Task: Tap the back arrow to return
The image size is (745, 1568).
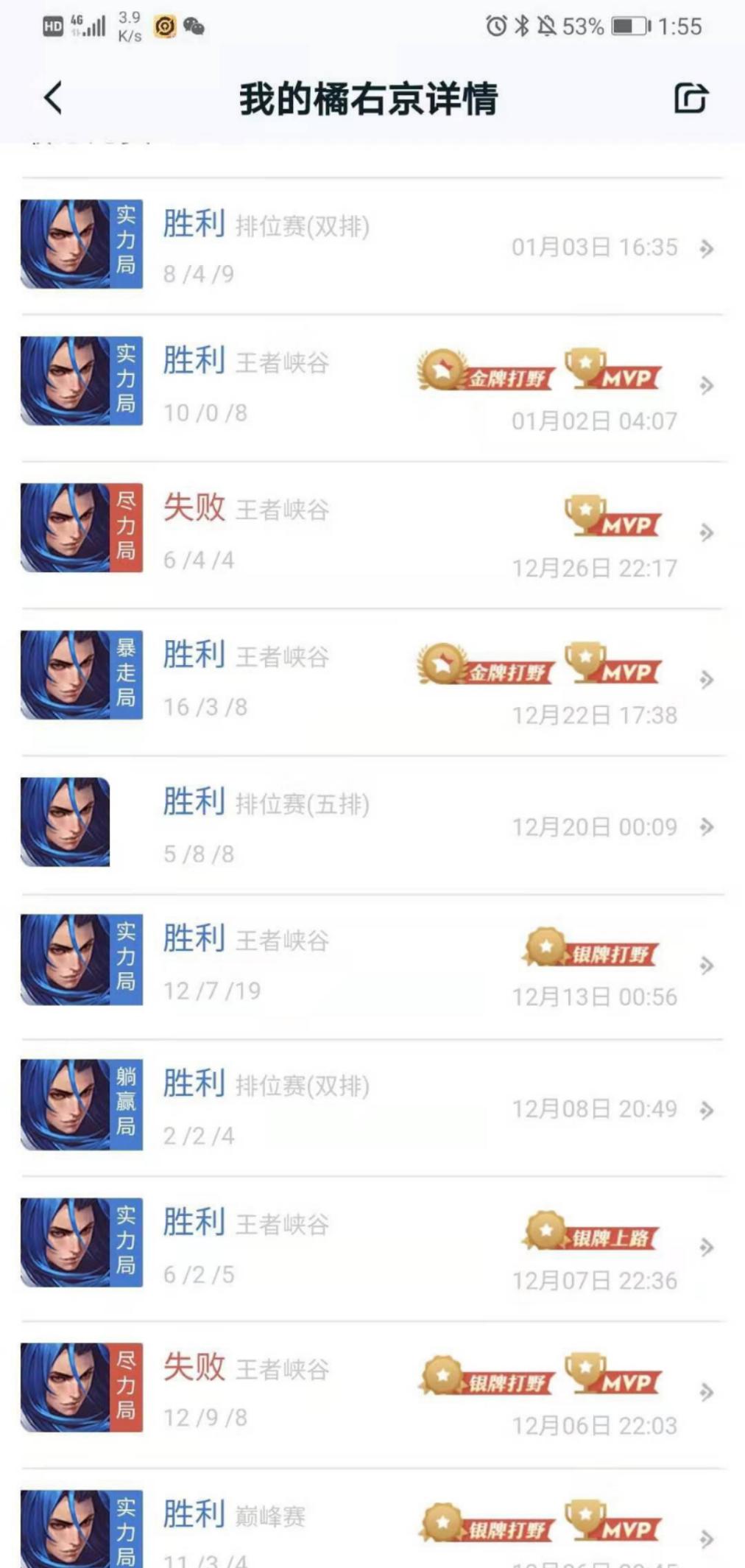Action: [50, 98]
